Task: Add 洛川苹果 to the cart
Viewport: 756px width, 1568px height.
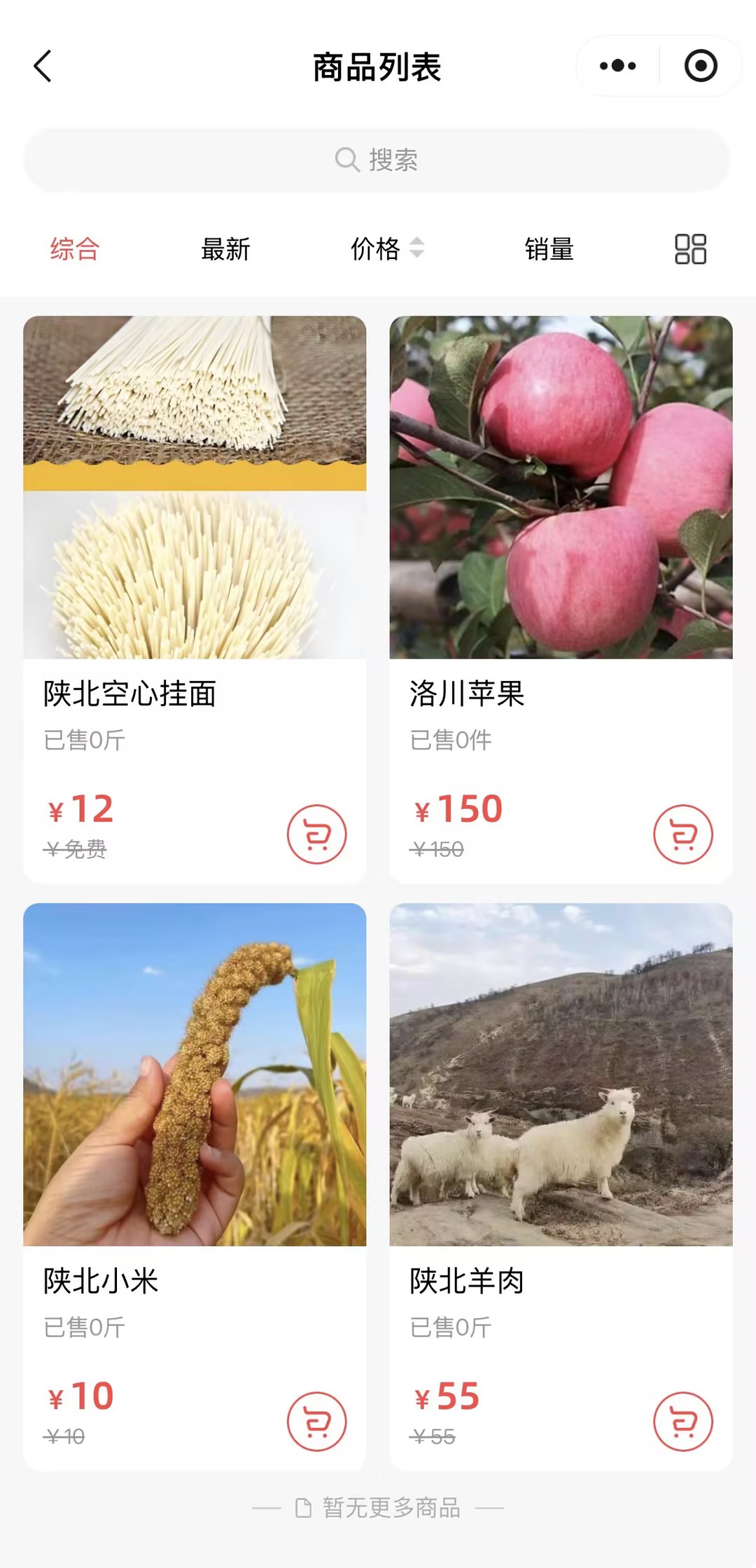Action: click(683, 834)
